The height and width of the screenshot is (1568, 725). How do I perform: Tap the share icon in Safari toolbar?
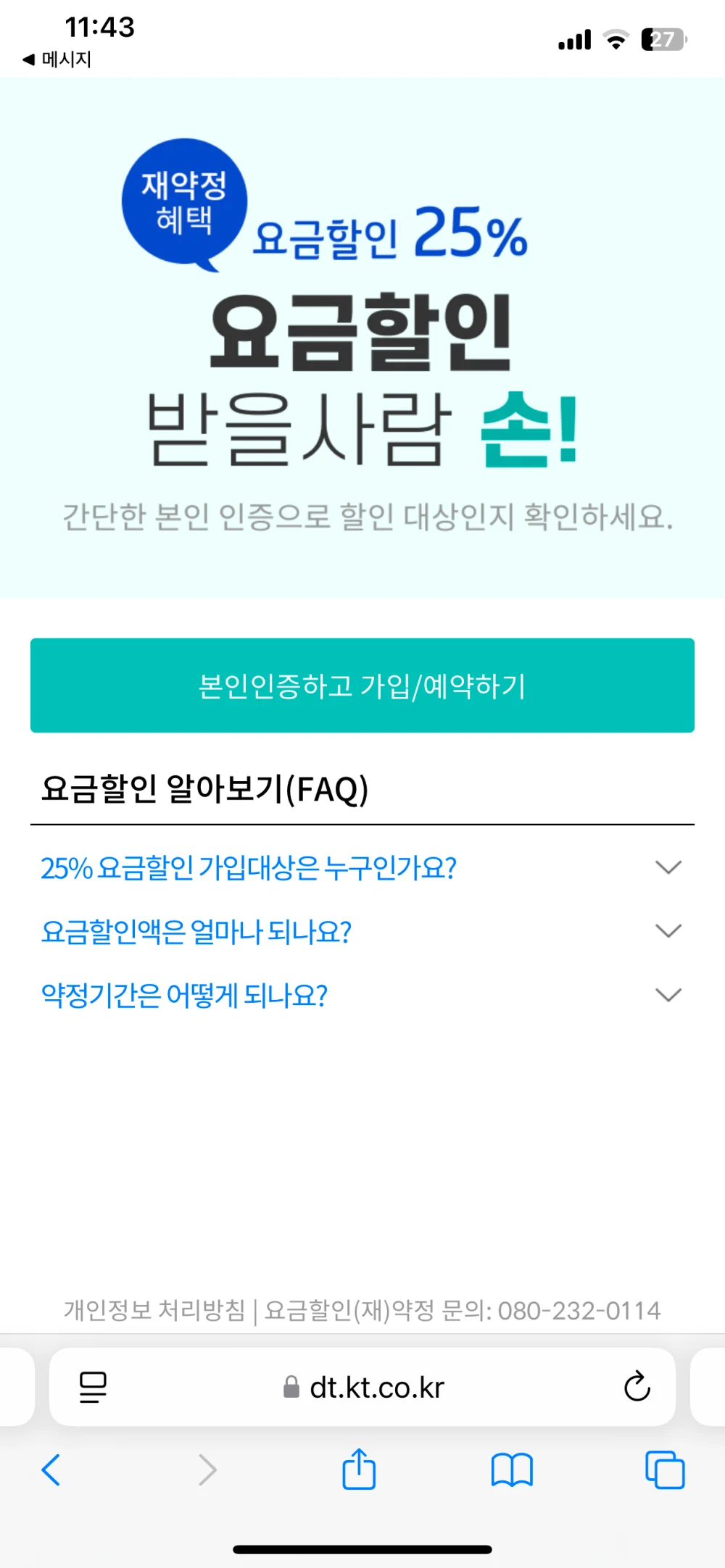(359, 1469)
